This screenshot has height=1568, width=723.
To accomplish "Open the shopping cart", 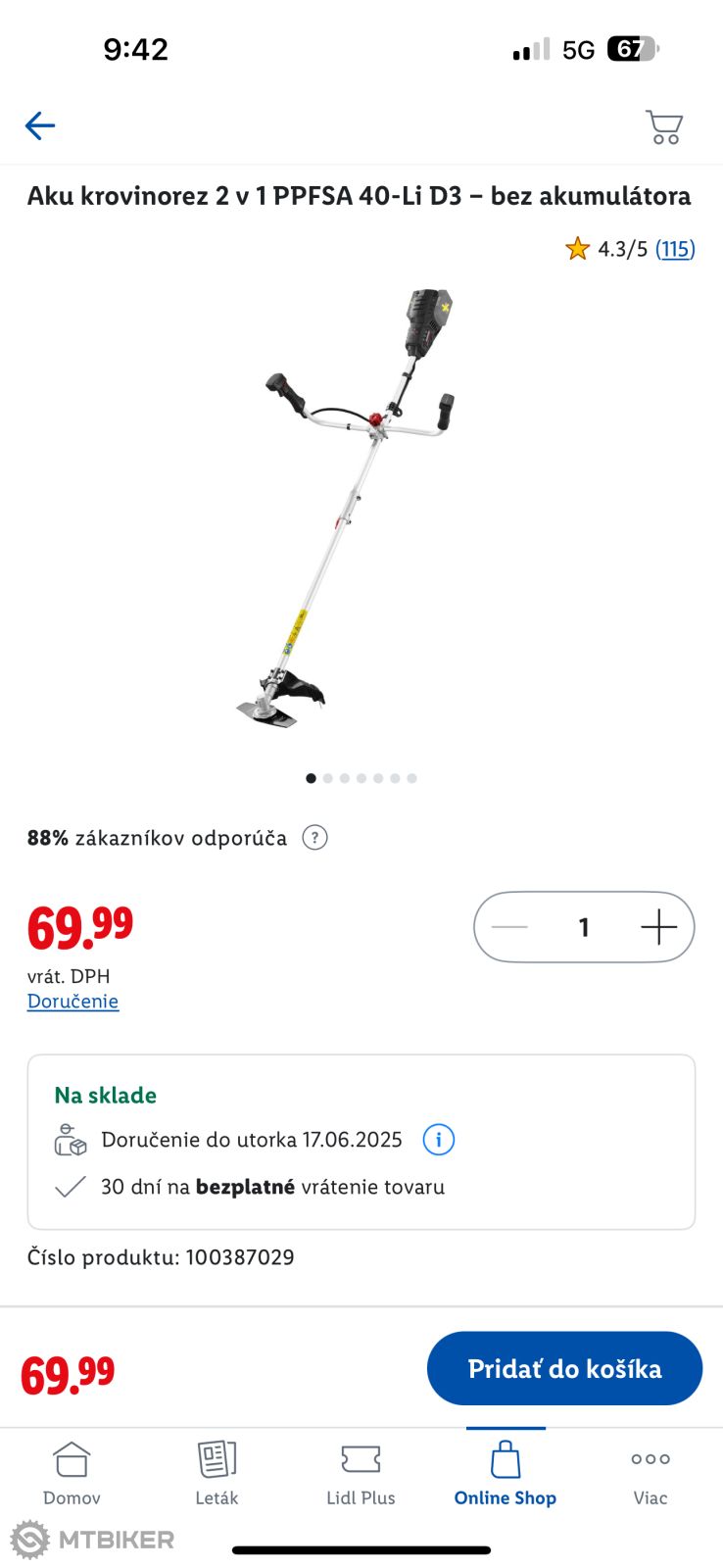I will (x=663, y=127).
